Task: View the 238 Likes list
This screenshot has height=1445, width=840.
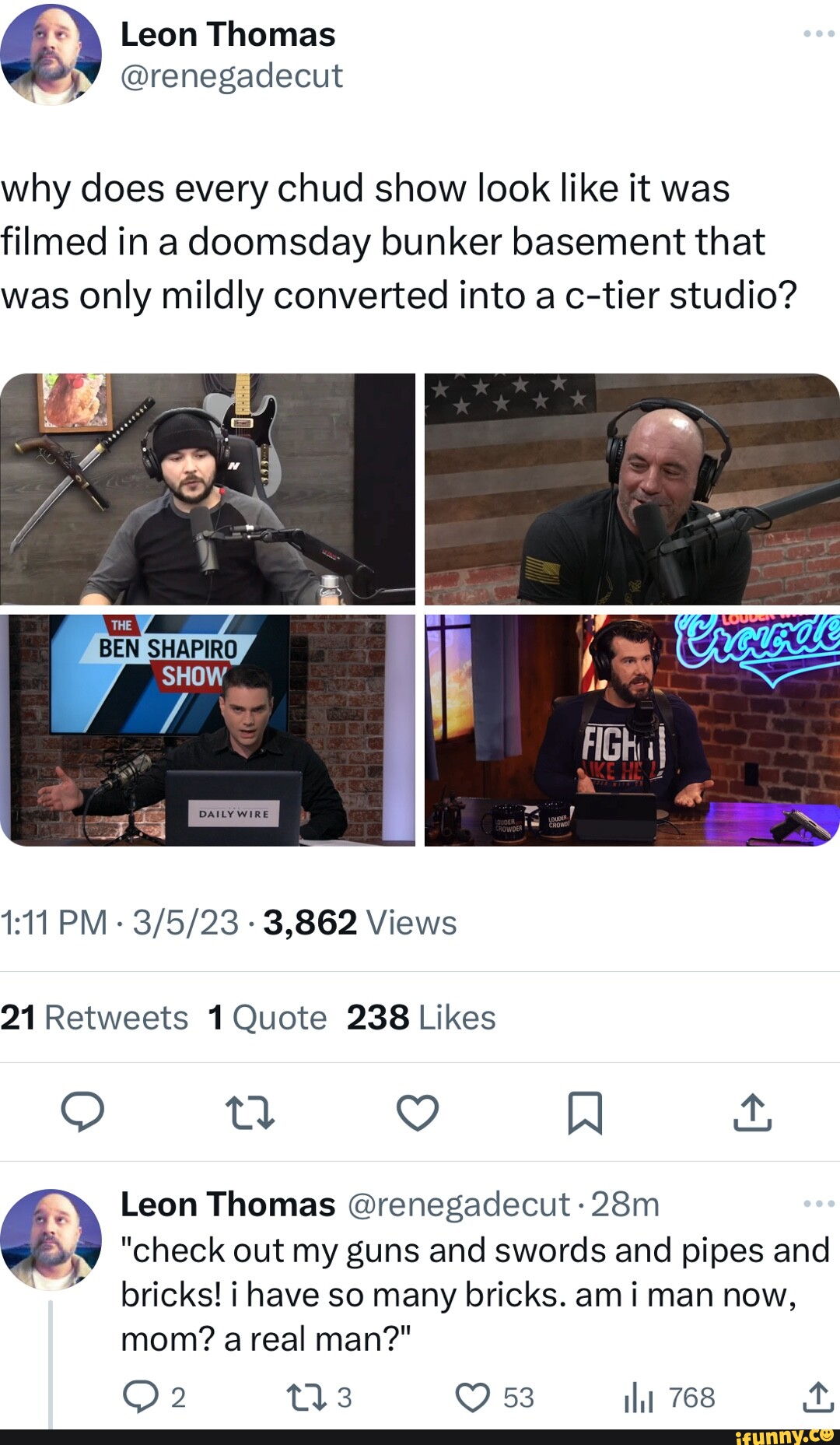Action: (x=421, y=1017)
